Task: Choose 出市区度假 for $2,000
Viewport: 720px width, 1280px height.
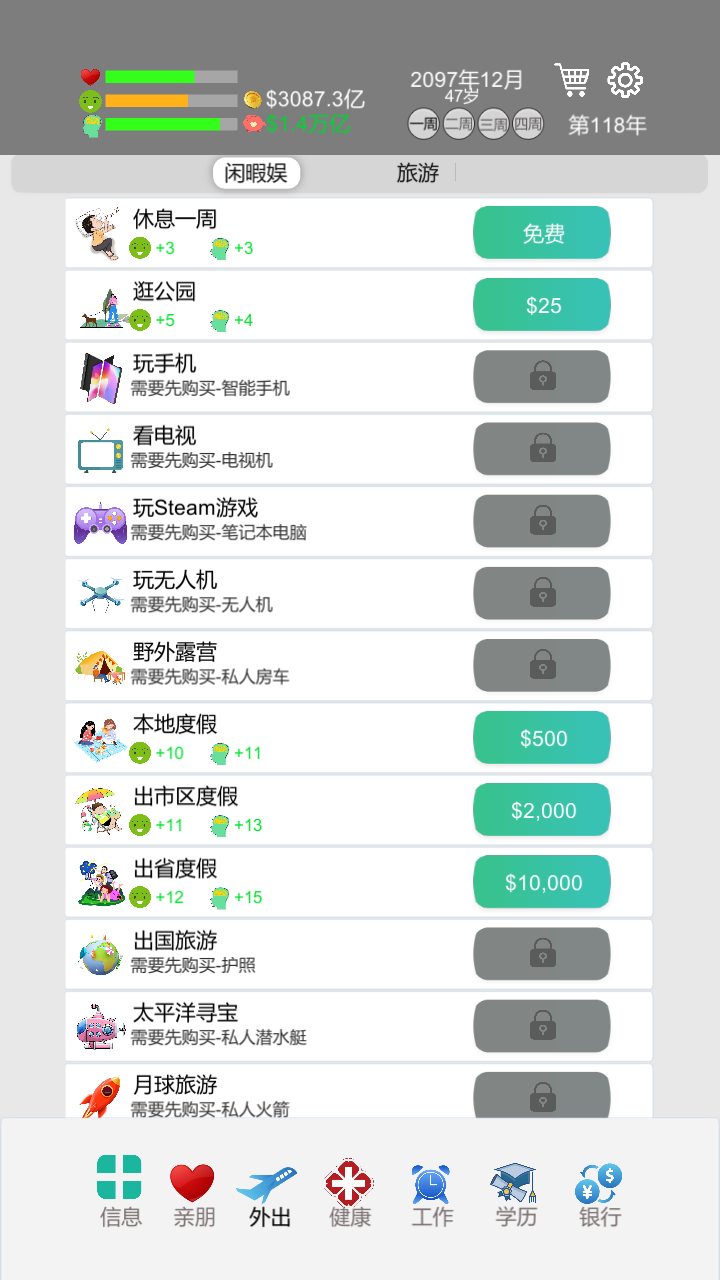Action: click(x=542, y=810)
